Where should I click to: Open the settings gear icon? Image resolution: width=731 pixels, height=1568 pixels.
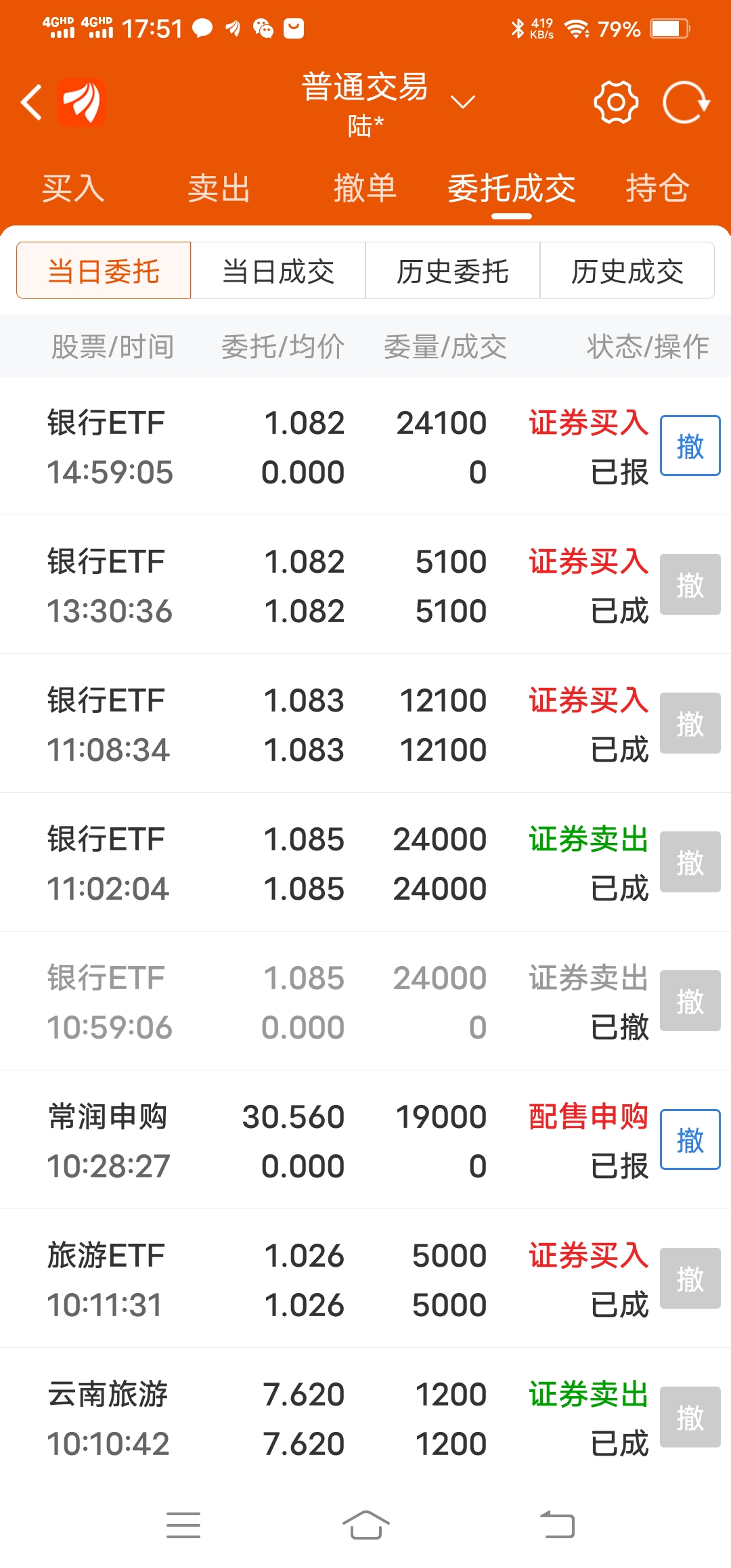616,102
